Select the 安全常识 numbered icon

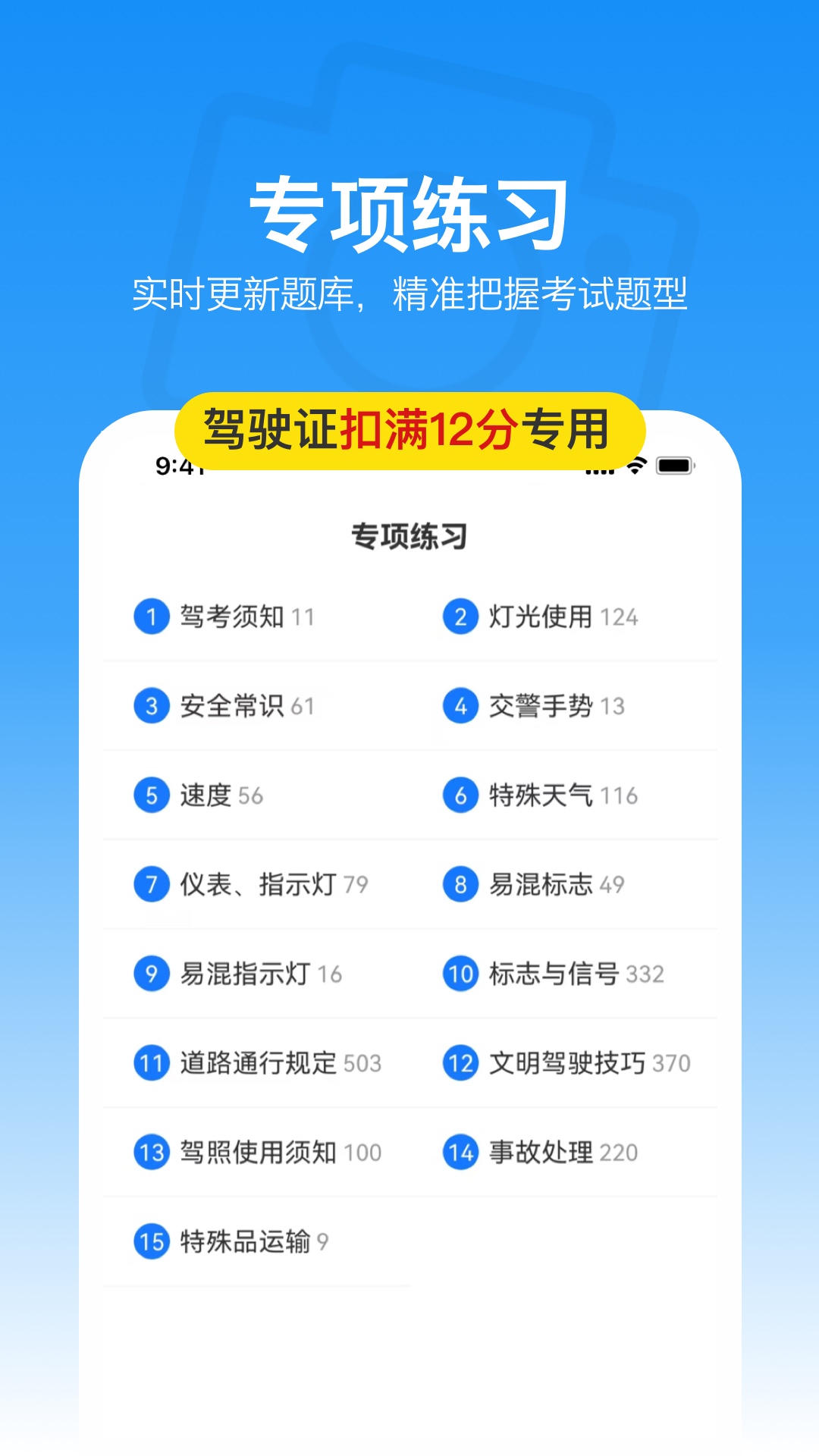(x=151, y=707)
